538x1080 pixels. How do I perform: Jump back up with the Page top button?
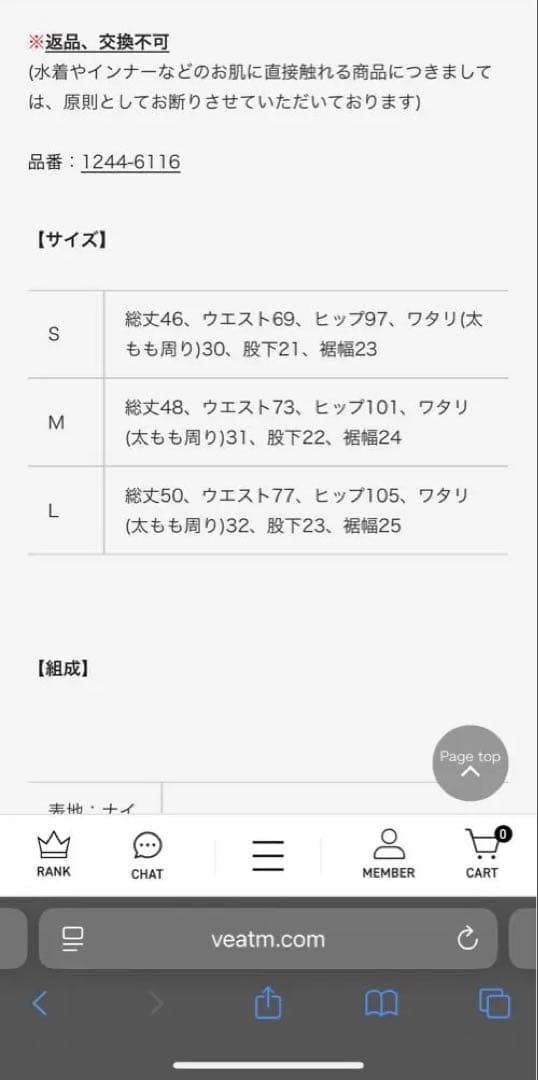click(x=470, y=763)
